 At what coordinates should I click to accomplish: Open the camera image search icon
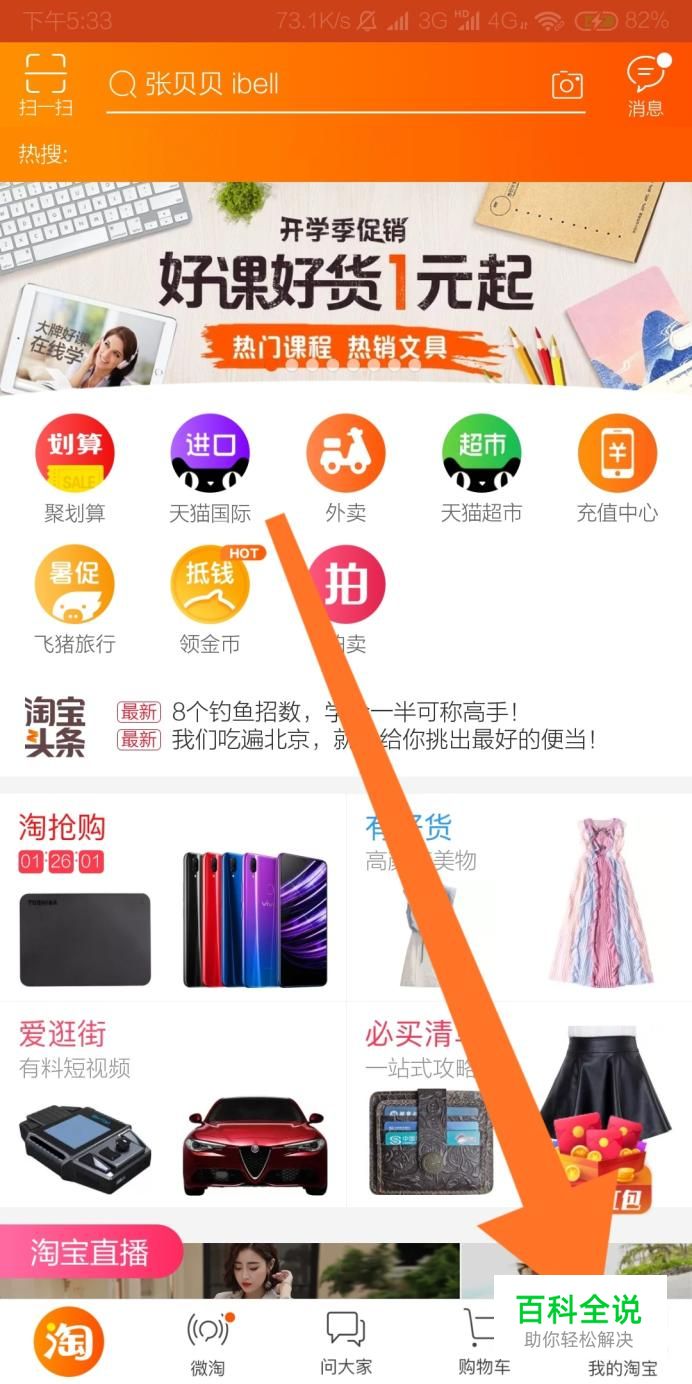[567, 85]
